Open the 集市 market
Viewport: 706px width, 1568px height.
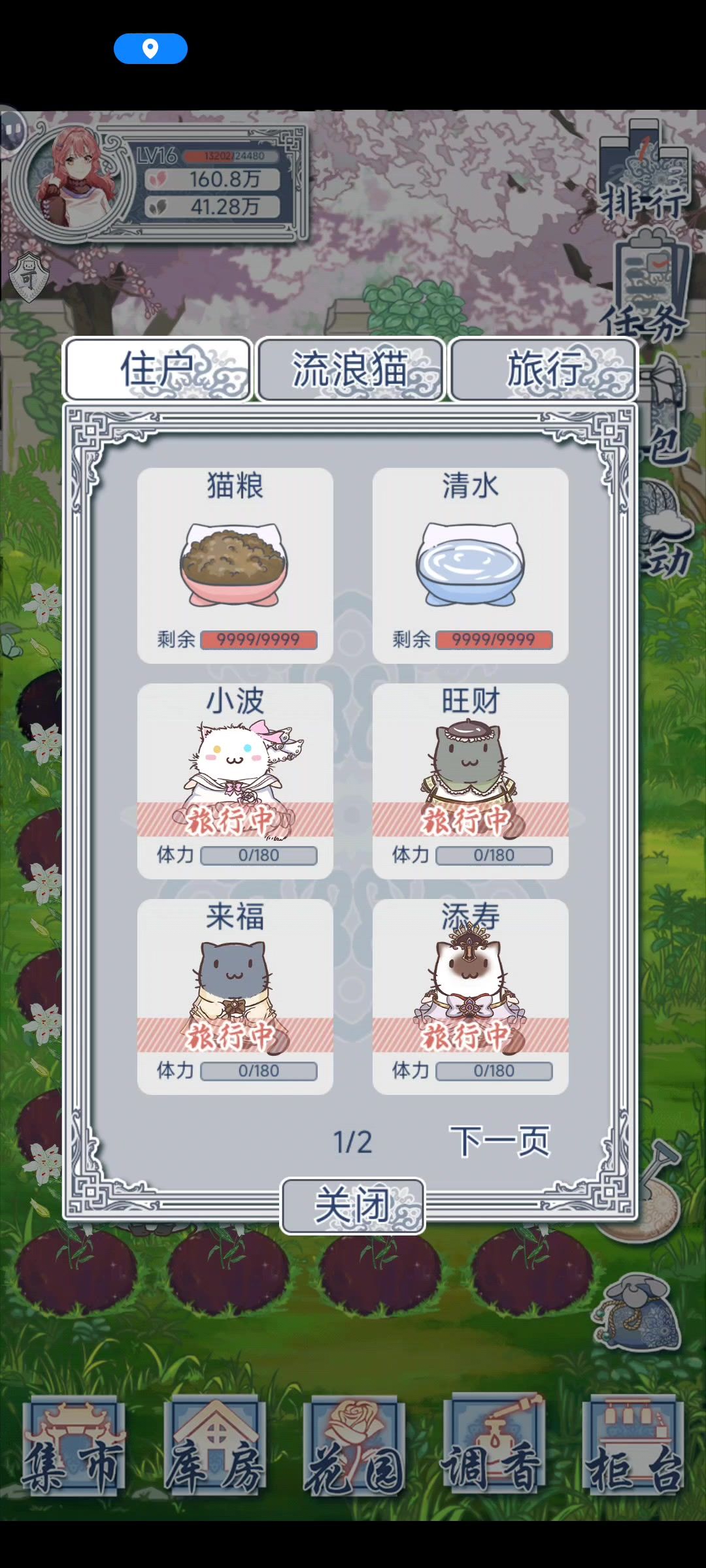click(x=73, y=1447)
